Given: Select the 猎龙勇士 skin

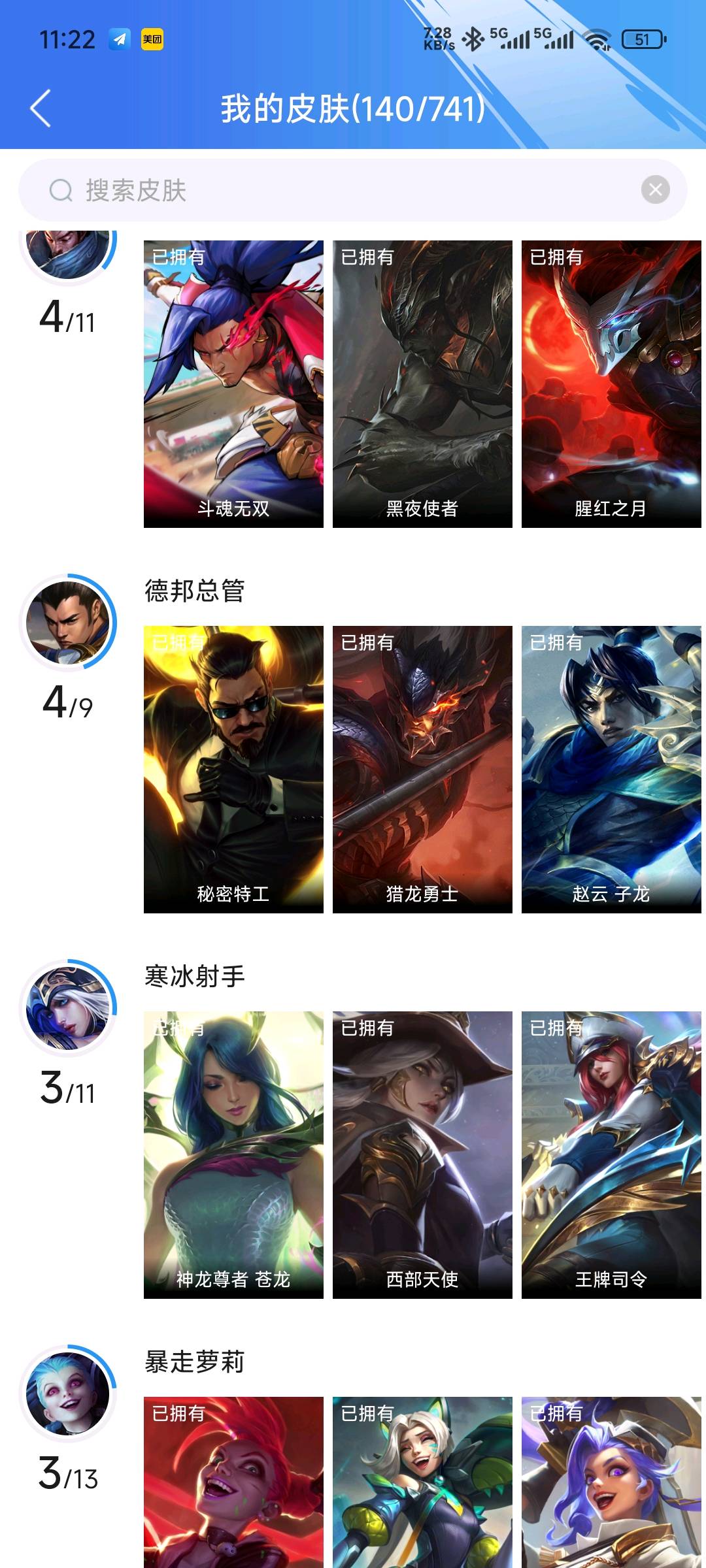Looking at the screenshot, I should click(x=422, y=770).
